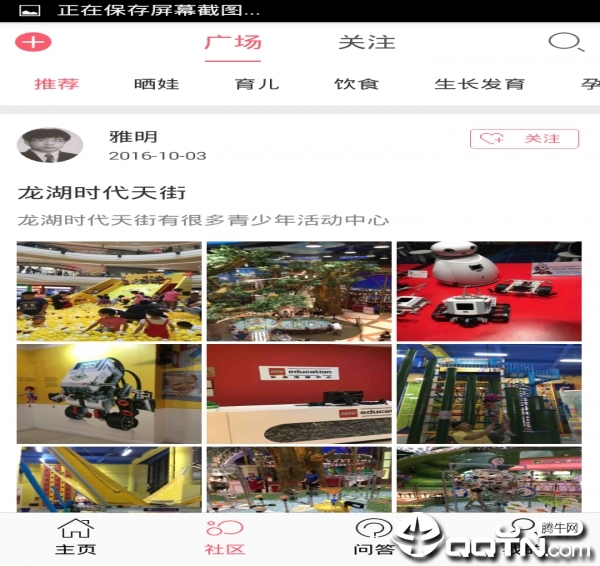
Task: Follow 雅明 with the 关注 button
Action: tap(524, 139)
